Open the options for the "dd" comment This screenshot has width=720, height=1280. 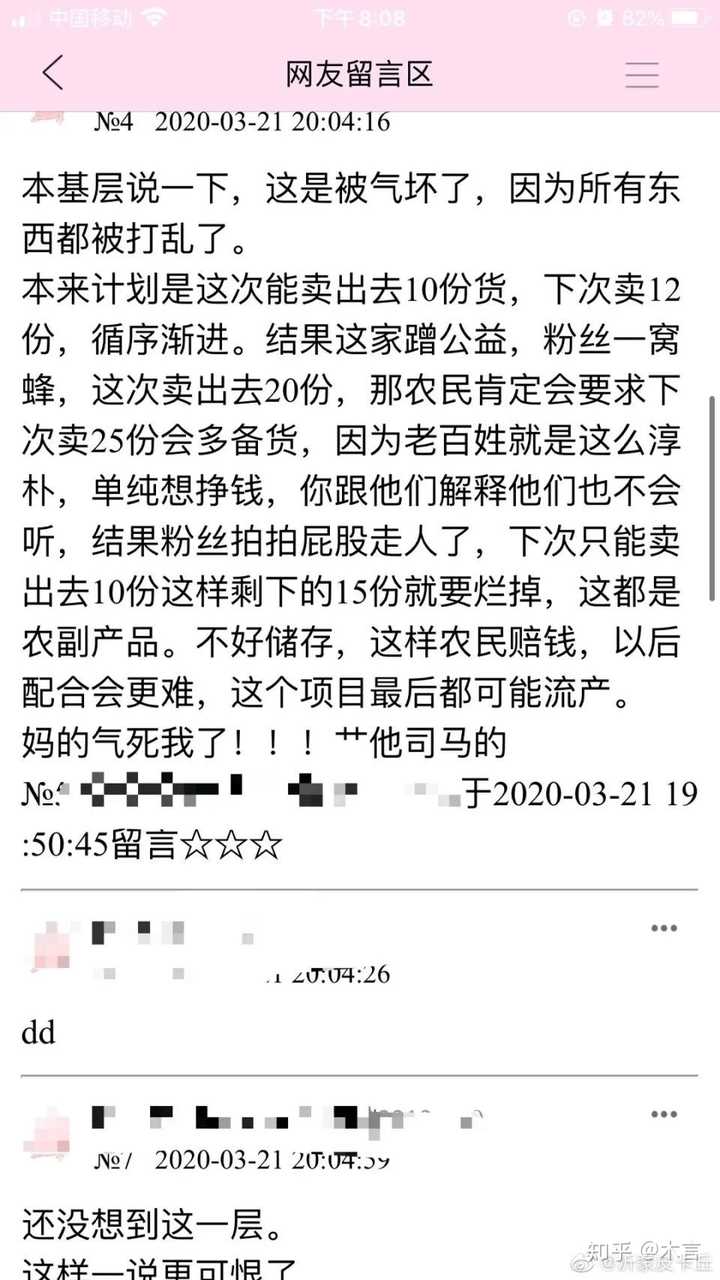tap(664, 929)
